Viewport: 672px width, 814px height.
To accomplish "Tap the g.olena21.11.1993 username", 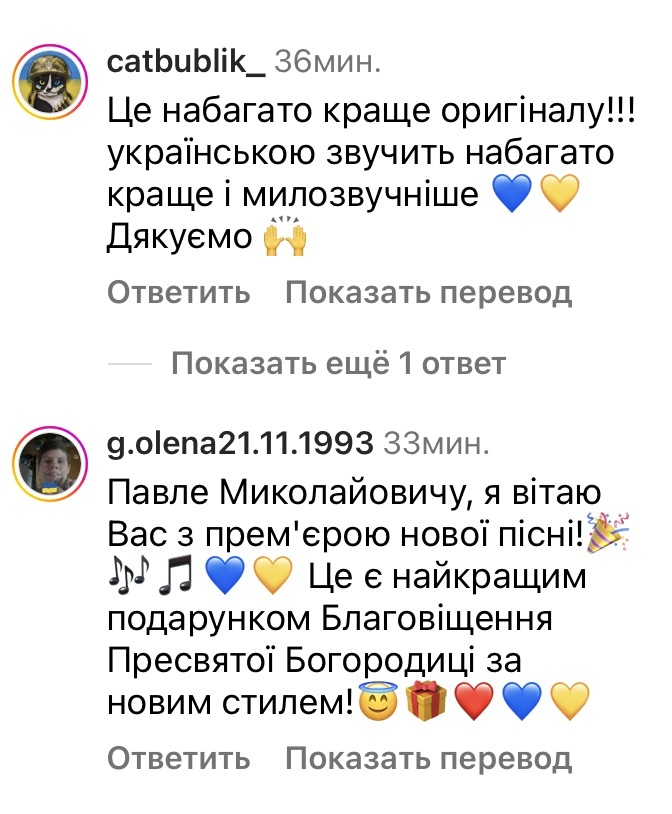I will coord(239,443).
